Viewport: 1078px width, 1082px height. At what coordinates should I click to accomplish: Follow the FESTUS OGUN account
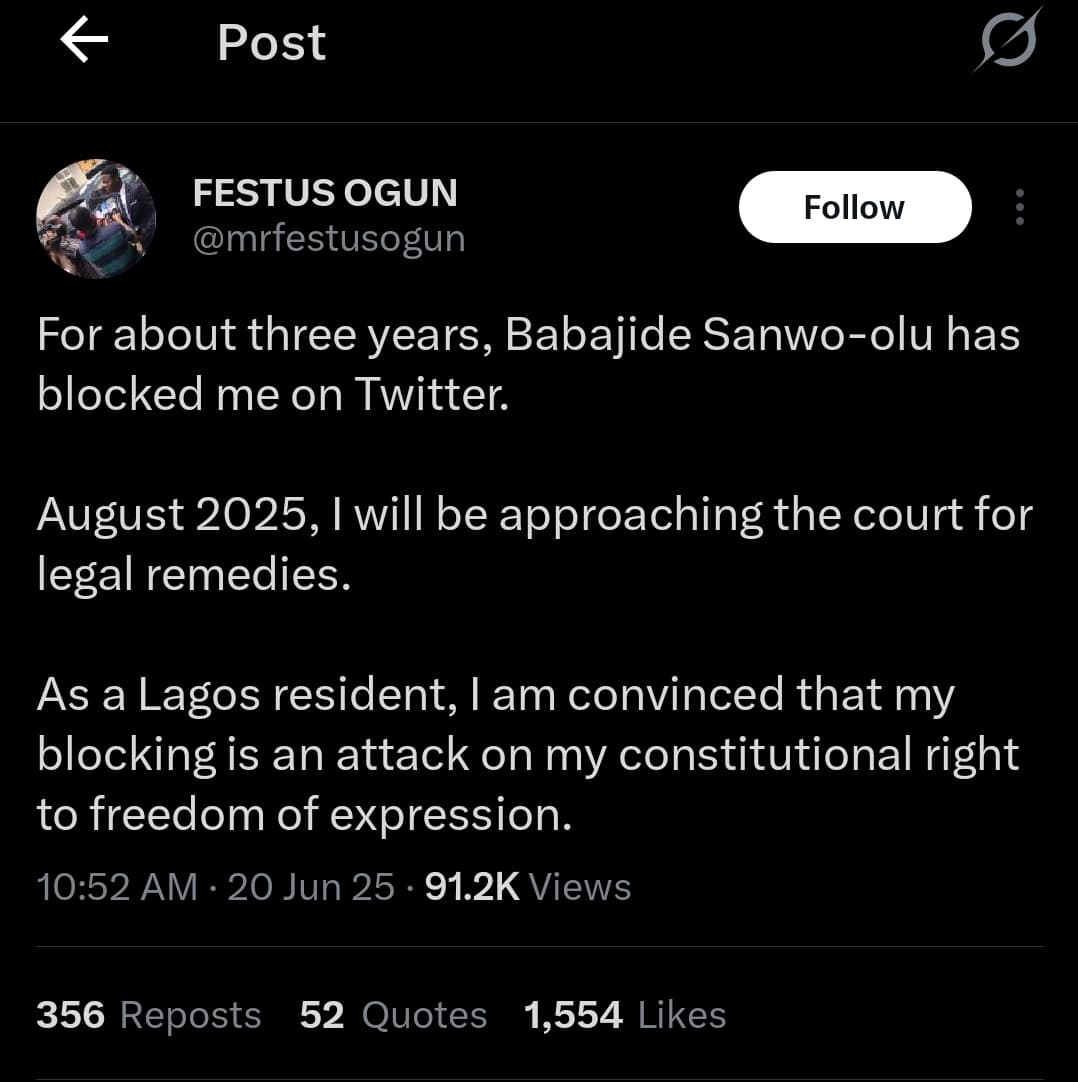click(854, 207)
